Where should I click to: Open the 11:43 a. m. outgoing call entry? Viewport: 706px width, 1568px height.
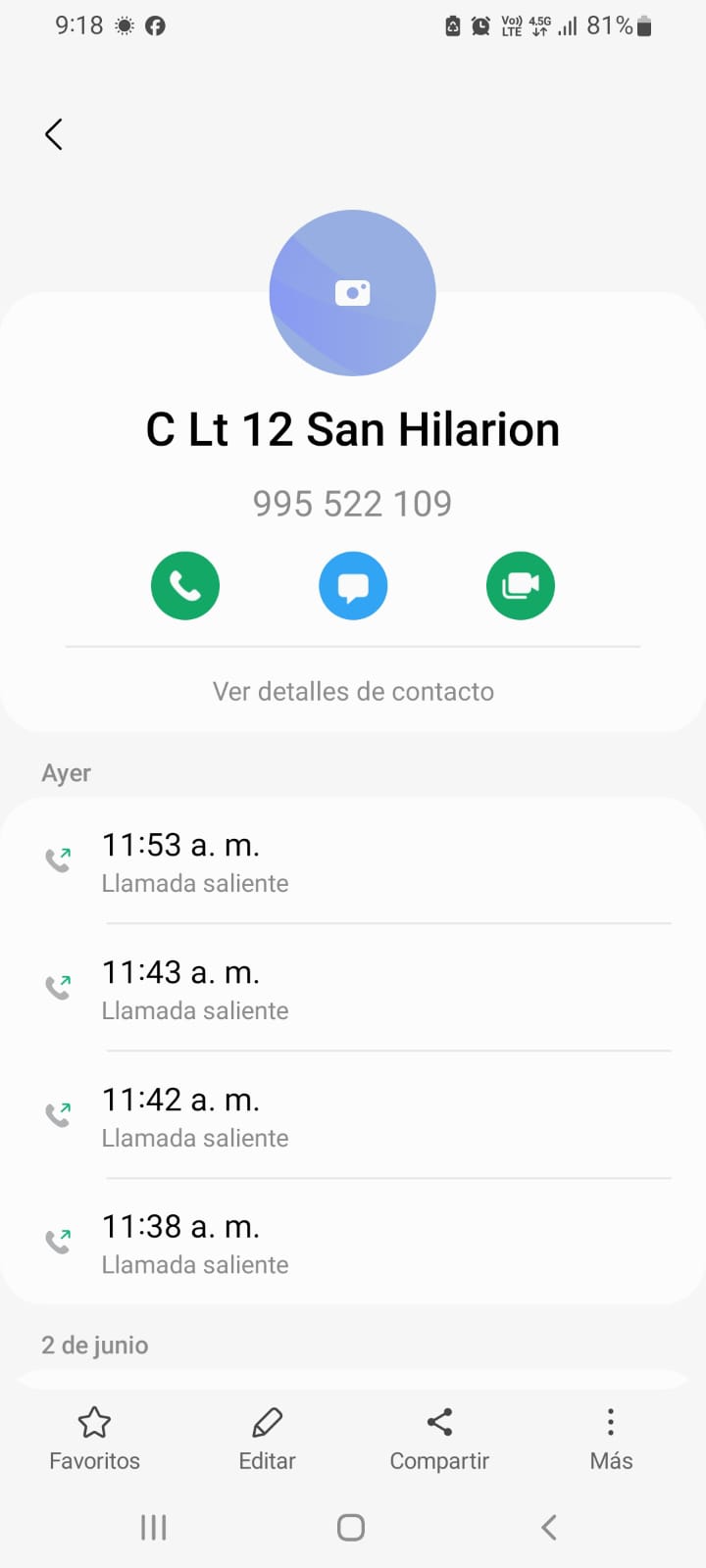point(353,989)
